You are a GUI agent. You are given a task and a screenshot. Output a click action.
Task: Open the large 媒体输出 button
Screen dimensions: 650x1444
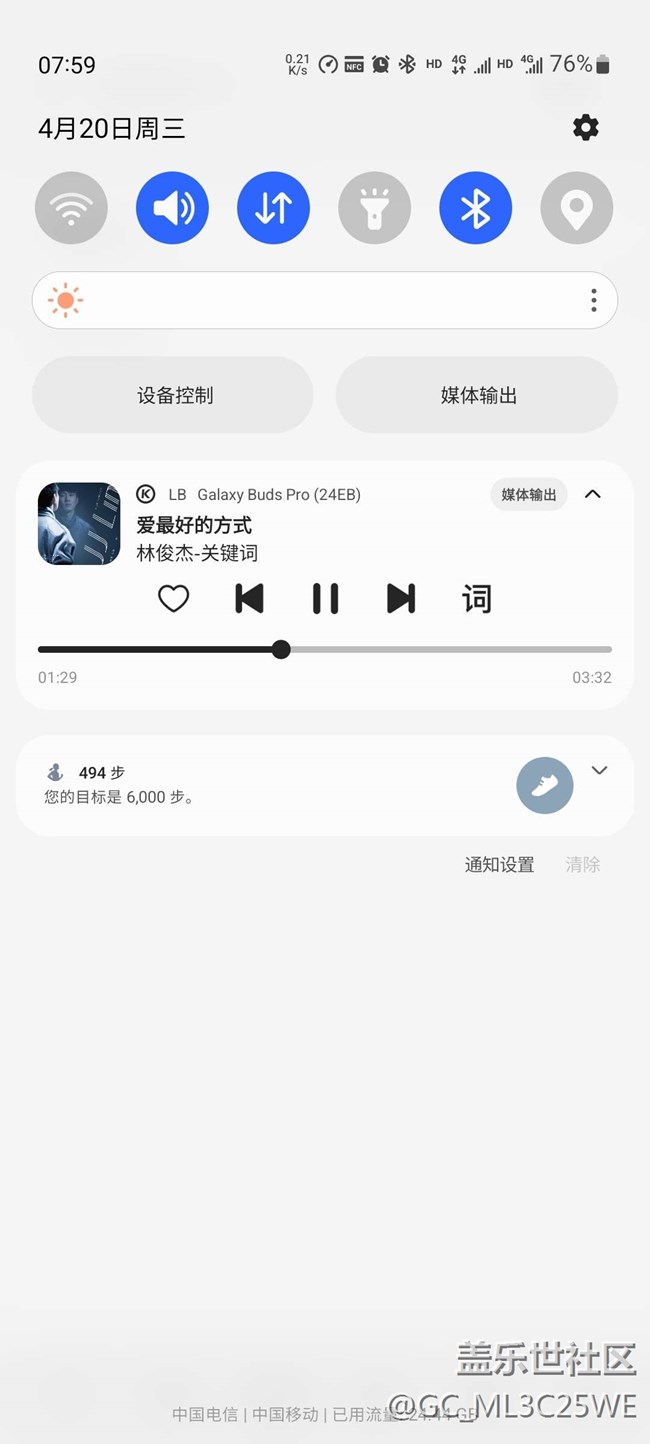pyautogui.click(x=477, y=395)
